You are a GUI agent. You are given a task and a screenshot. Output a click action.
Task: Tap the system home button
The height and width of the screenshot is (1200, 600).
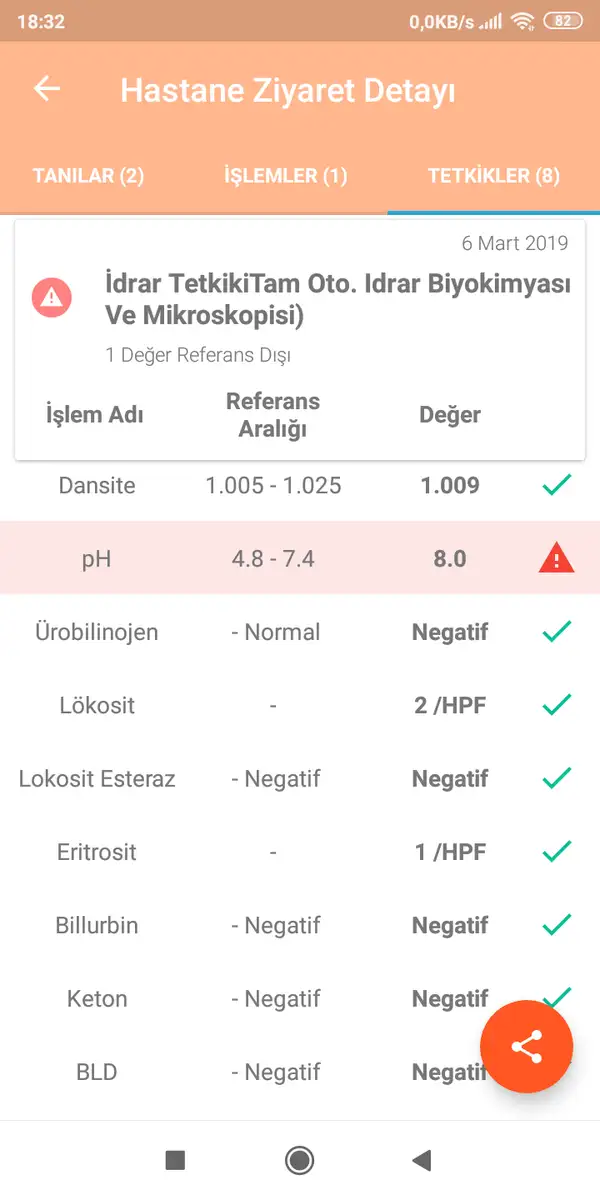(299, 1160)
